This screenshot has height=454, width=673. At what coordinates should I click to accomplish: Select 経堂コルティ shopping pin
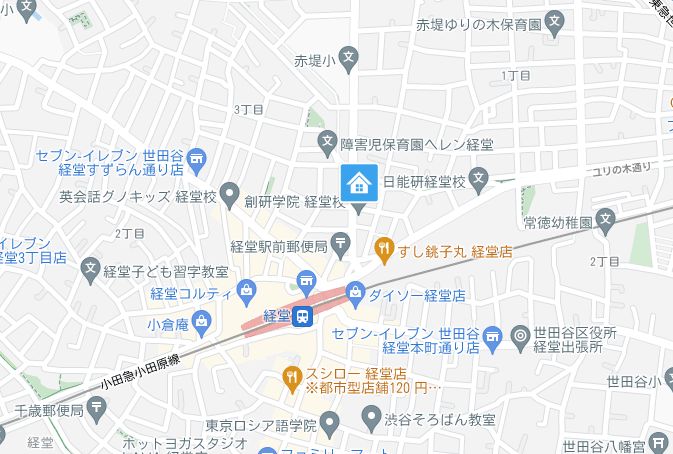click(247, 291)
